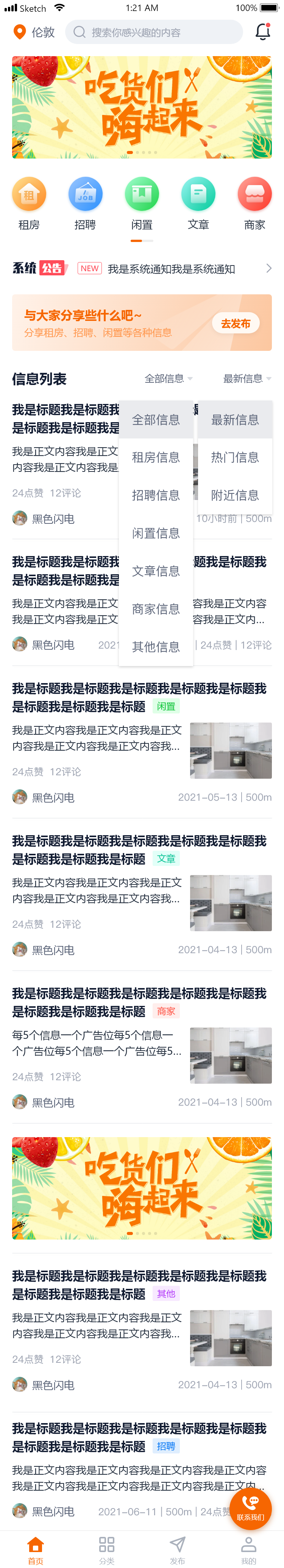Tap the search box at top

pos(154,32)
